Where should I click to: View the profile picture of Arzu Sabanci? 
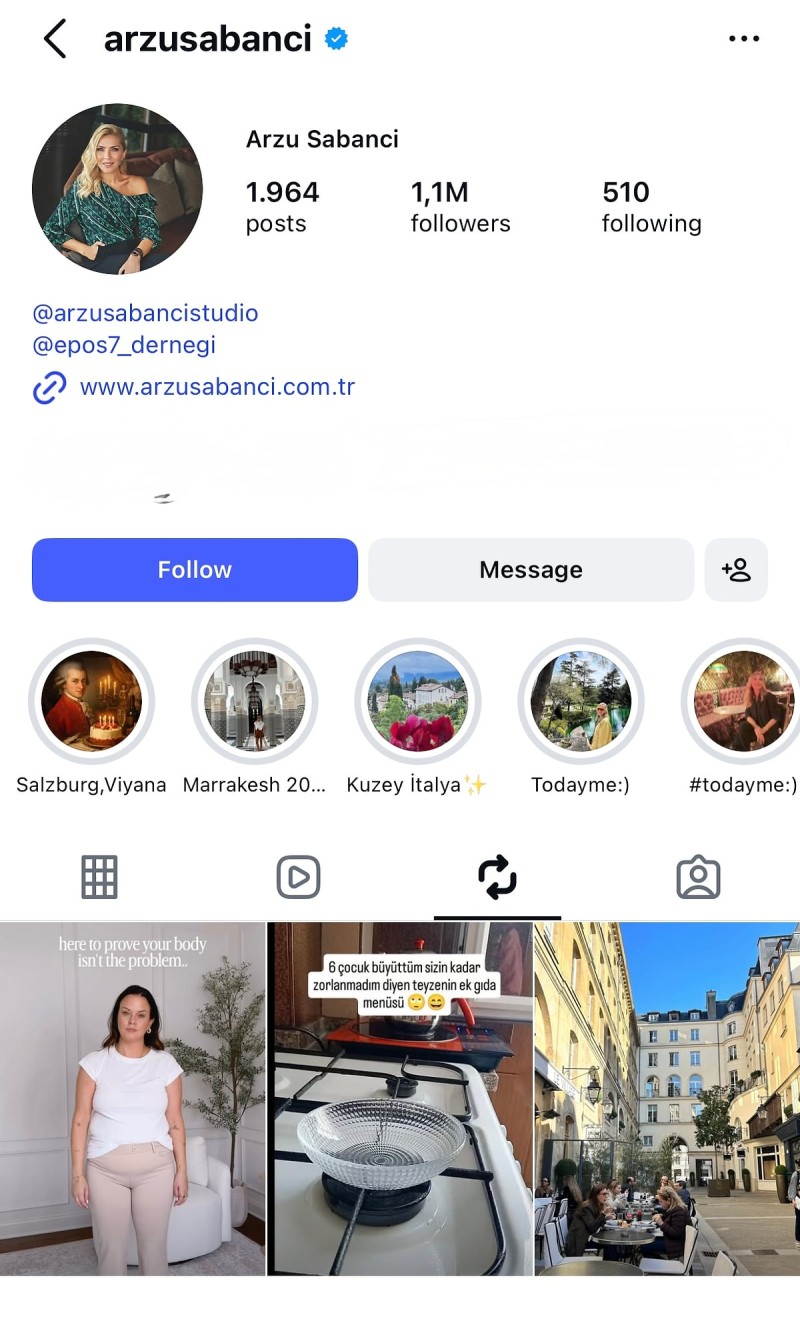tap(117, 188)
